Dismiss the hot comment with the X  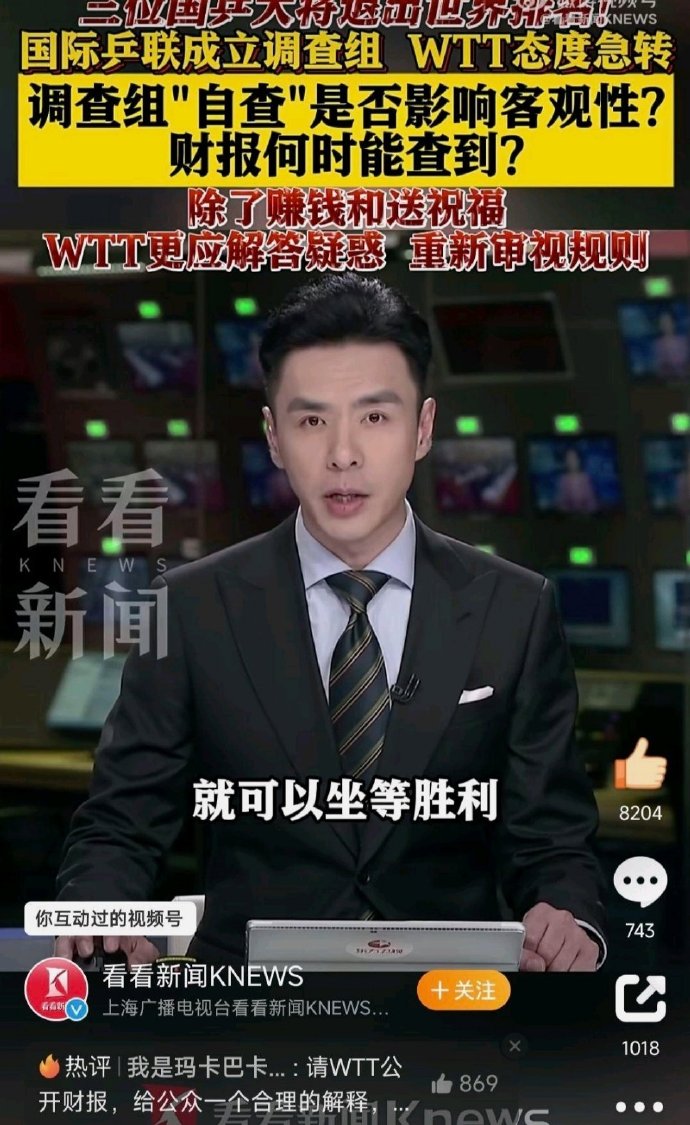pos(515,1046)
